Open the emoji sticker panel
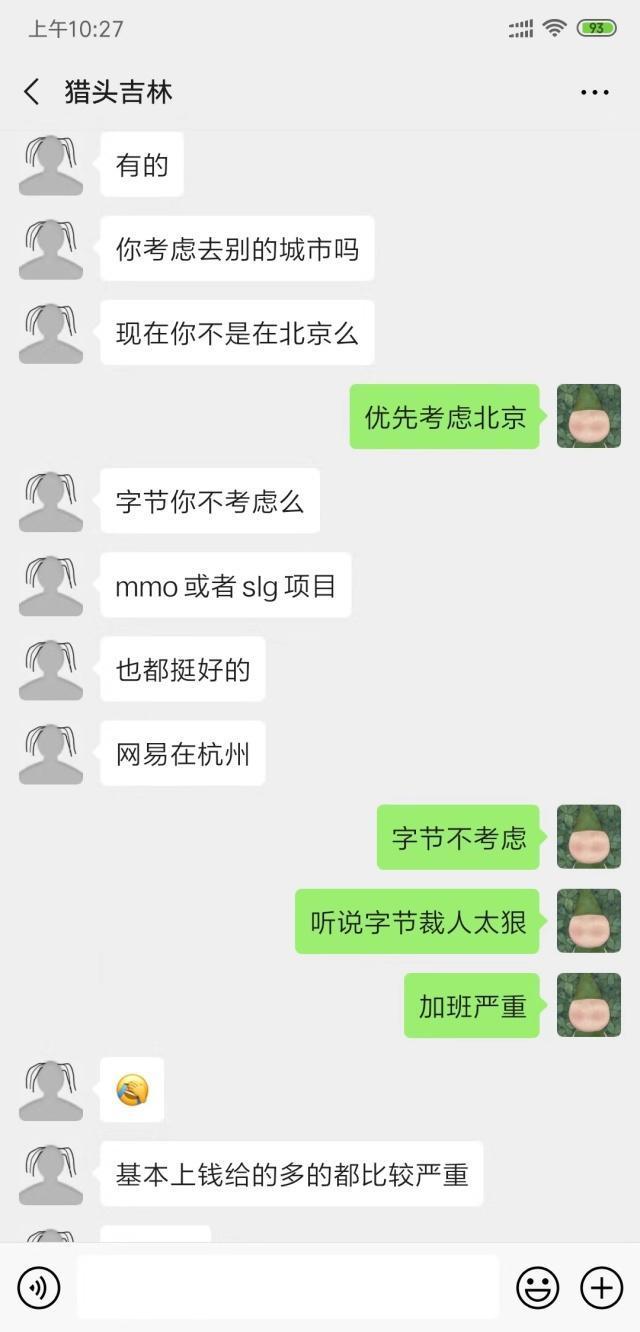The image size is (640, 1332). [537, 1288]
